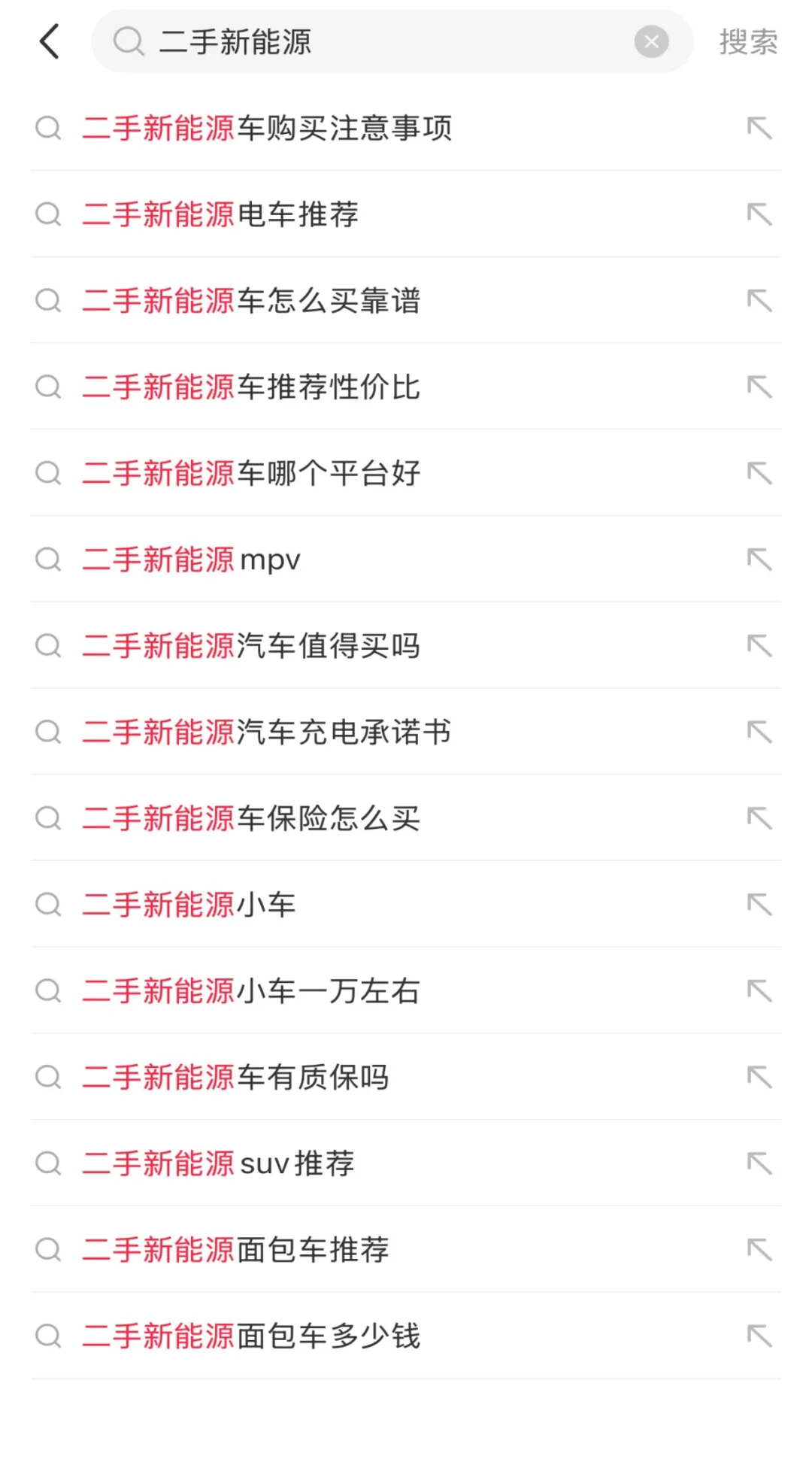The width and height of the screenshot is (812, 1474).
Task: Open suggestion 二手新能源面包车多少钱
Action: 251,1336
